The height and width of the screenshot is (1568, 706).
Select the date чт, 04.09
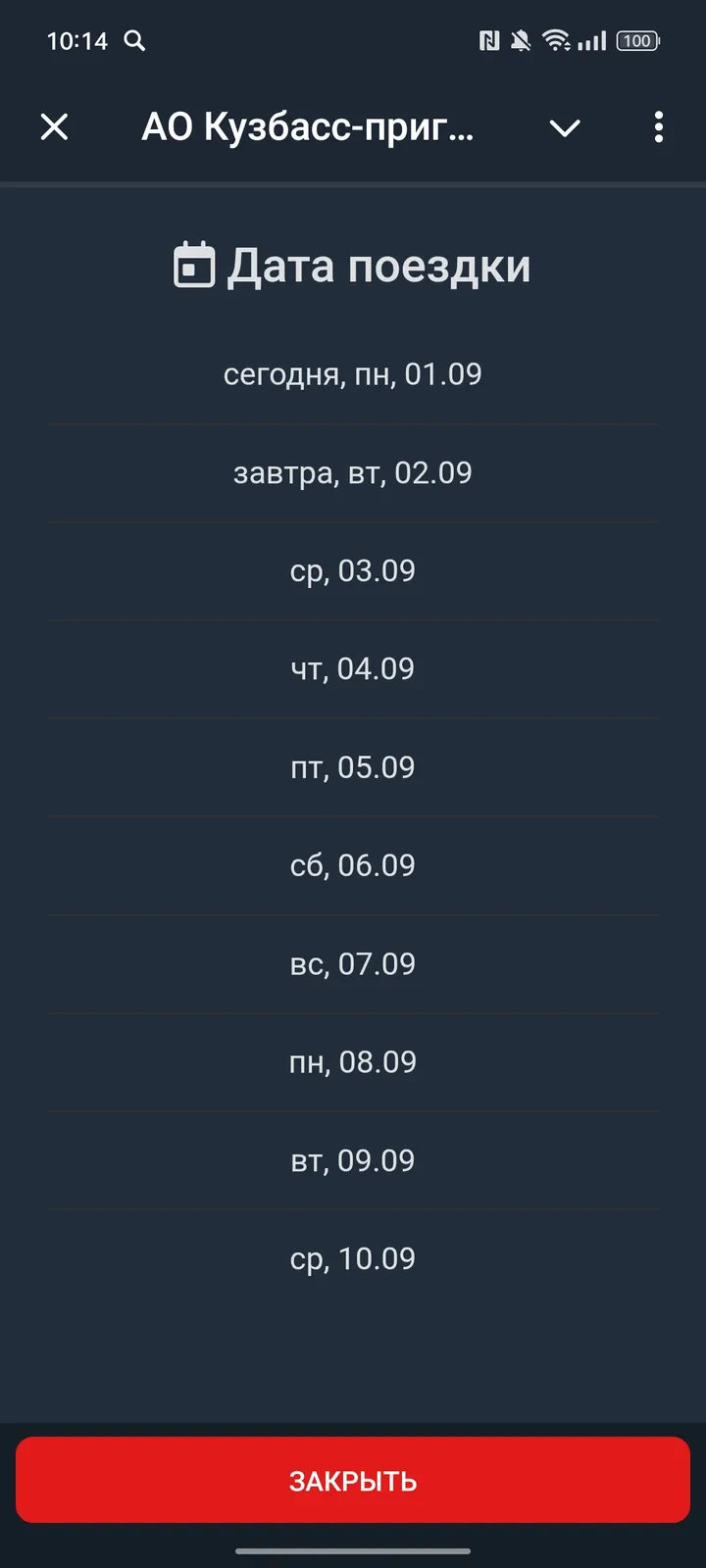pos(353,668)
